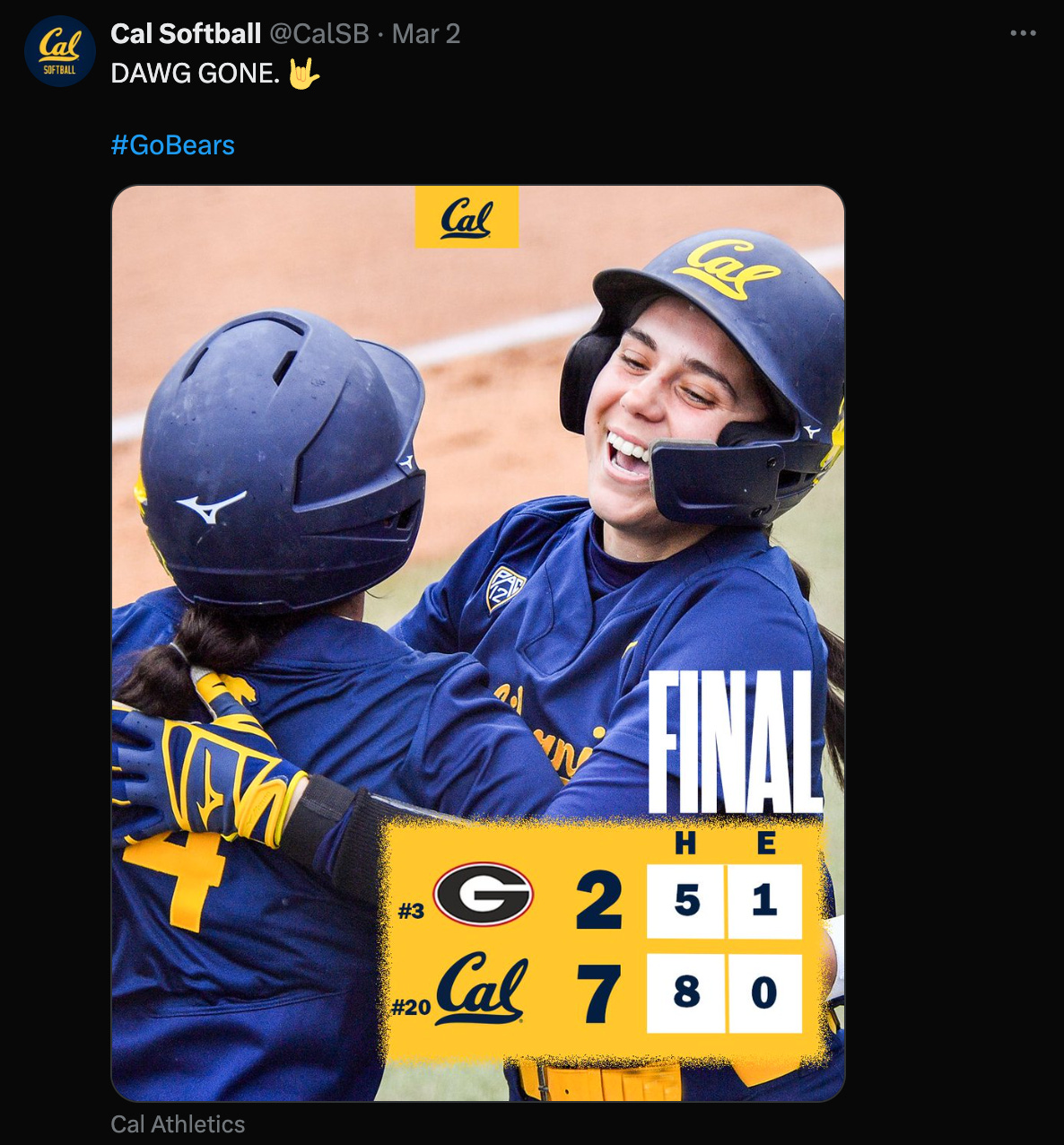Open the #GoBears hashtag link

click(172, 144)
